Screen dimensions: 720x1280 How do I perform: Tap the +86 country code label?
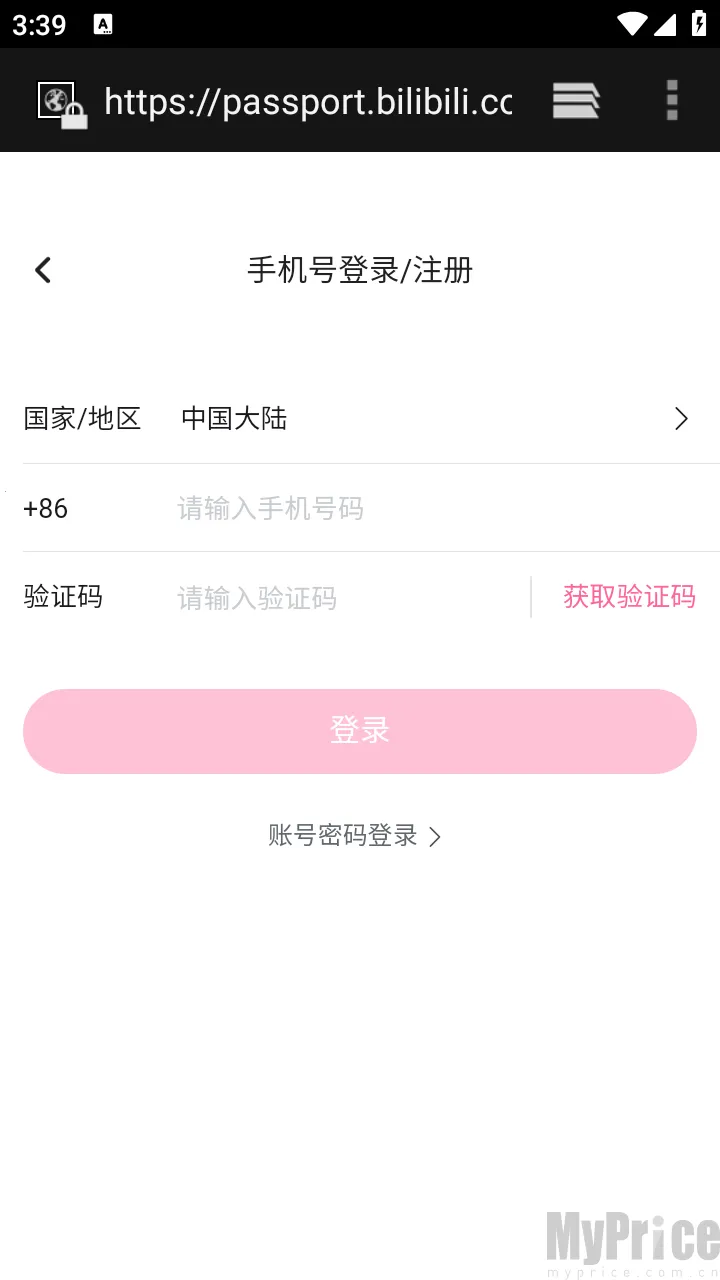pos(45,508)
